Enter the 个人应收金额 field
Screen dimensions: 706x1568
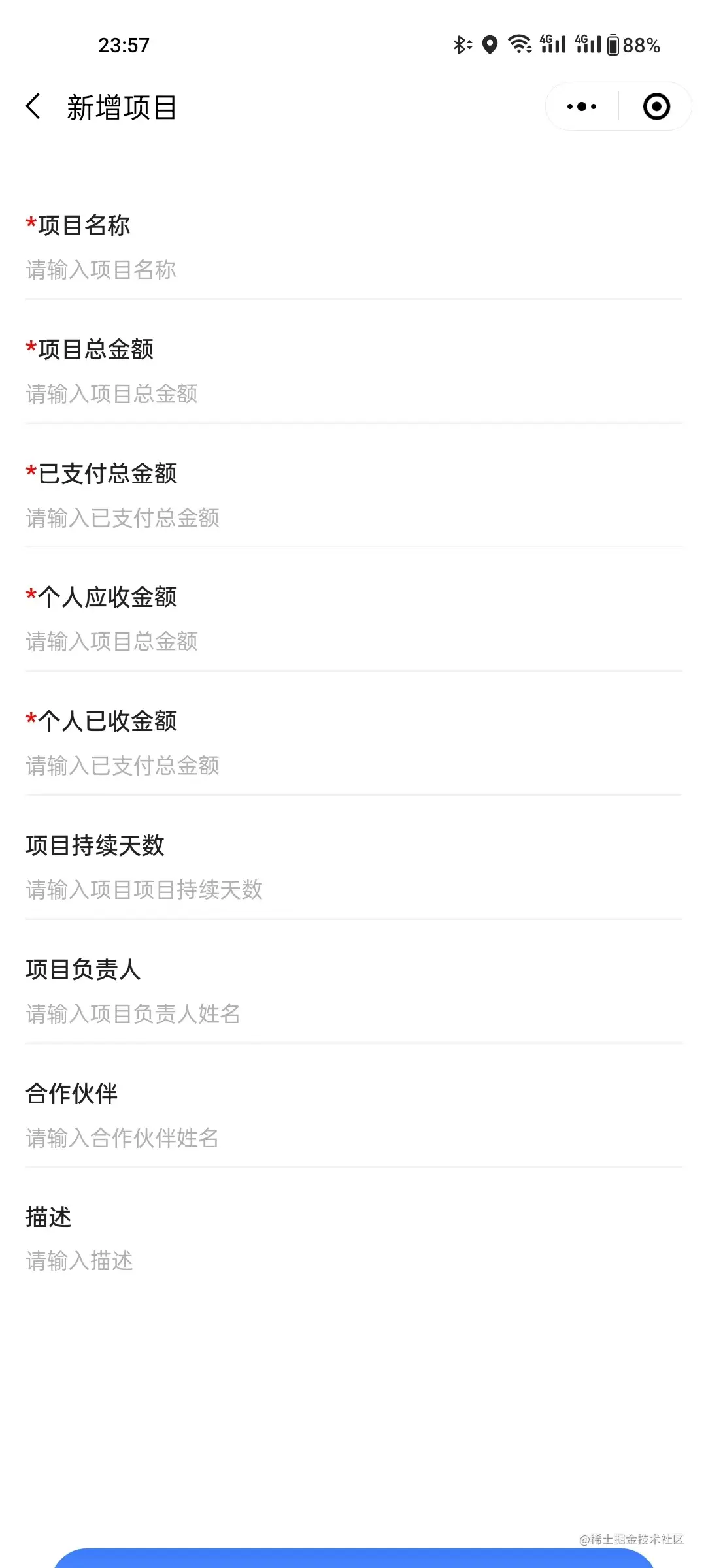click(353, 642)
